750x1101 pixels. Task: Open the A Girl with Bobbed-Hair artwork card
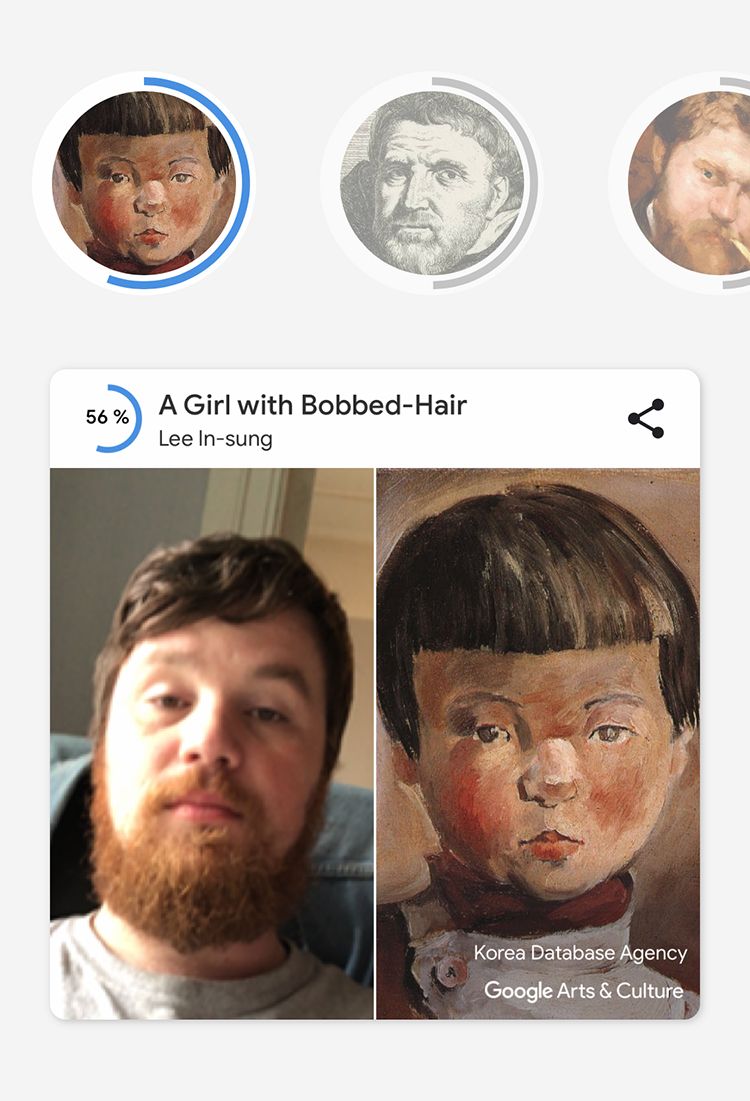[312, 406]
